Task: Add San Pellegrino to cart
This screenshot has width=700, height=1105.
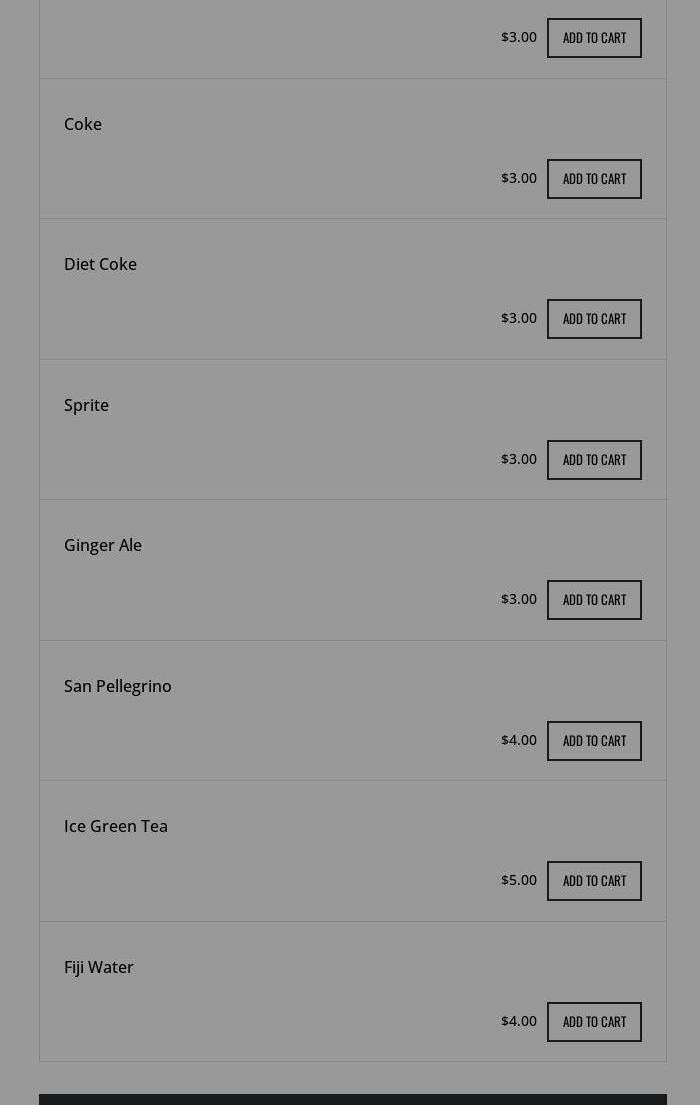Action: [594, 741]
